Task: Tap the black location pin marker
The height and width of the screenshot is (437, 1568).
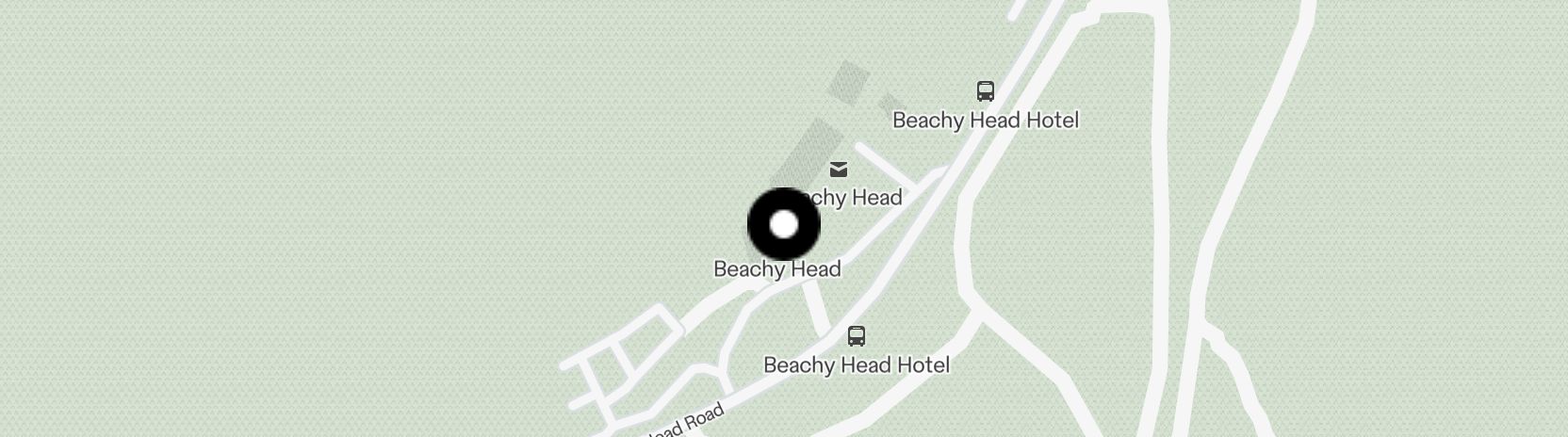Action: click(784, 224)
